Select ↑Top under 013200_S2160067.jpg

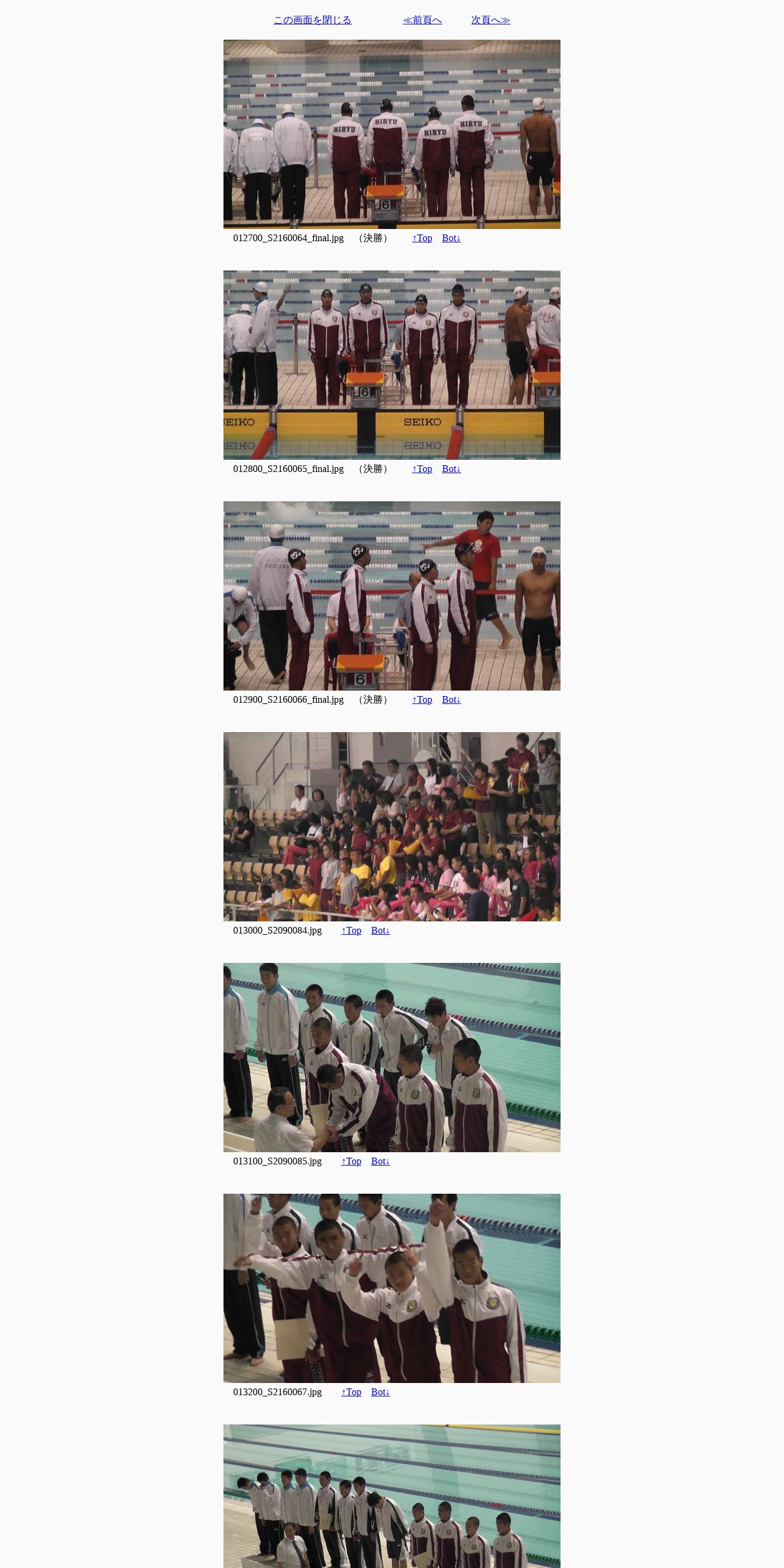(x=351, y=1392)
